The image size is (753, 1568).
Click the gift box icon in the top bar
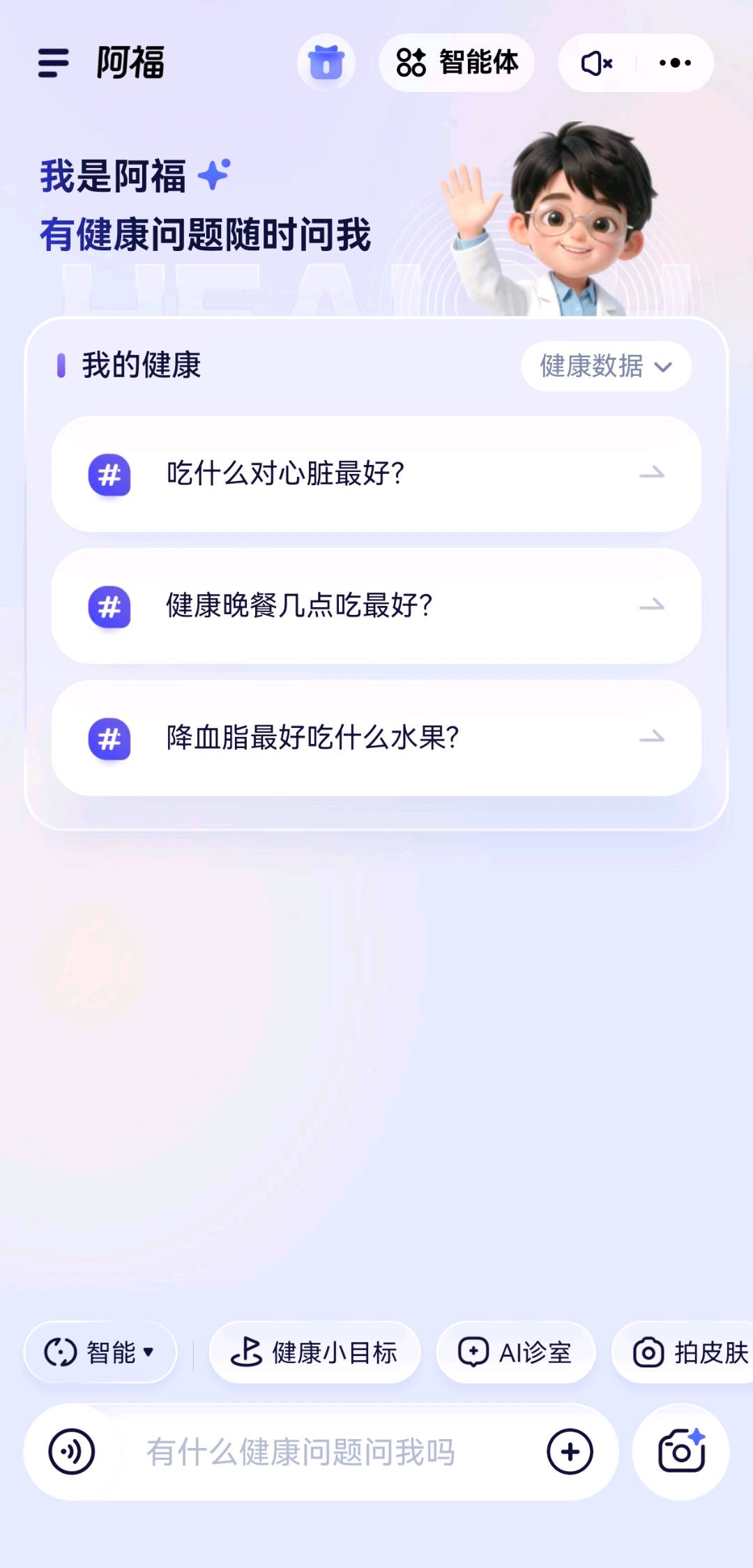click(326, 62)
